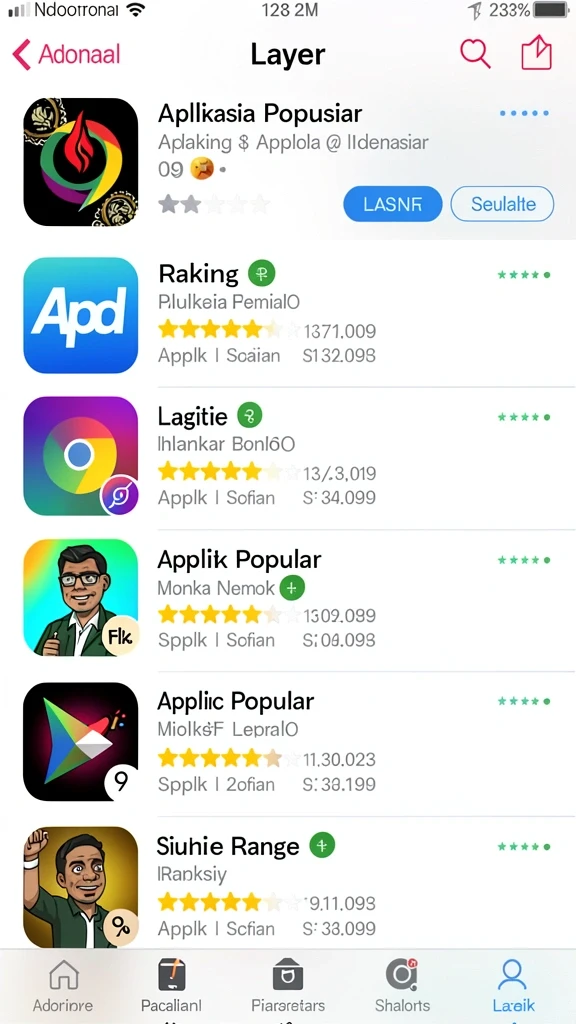
Task: Switch to the Pacalianl tab
Action: pyautogui.click(x=172, y=985)
